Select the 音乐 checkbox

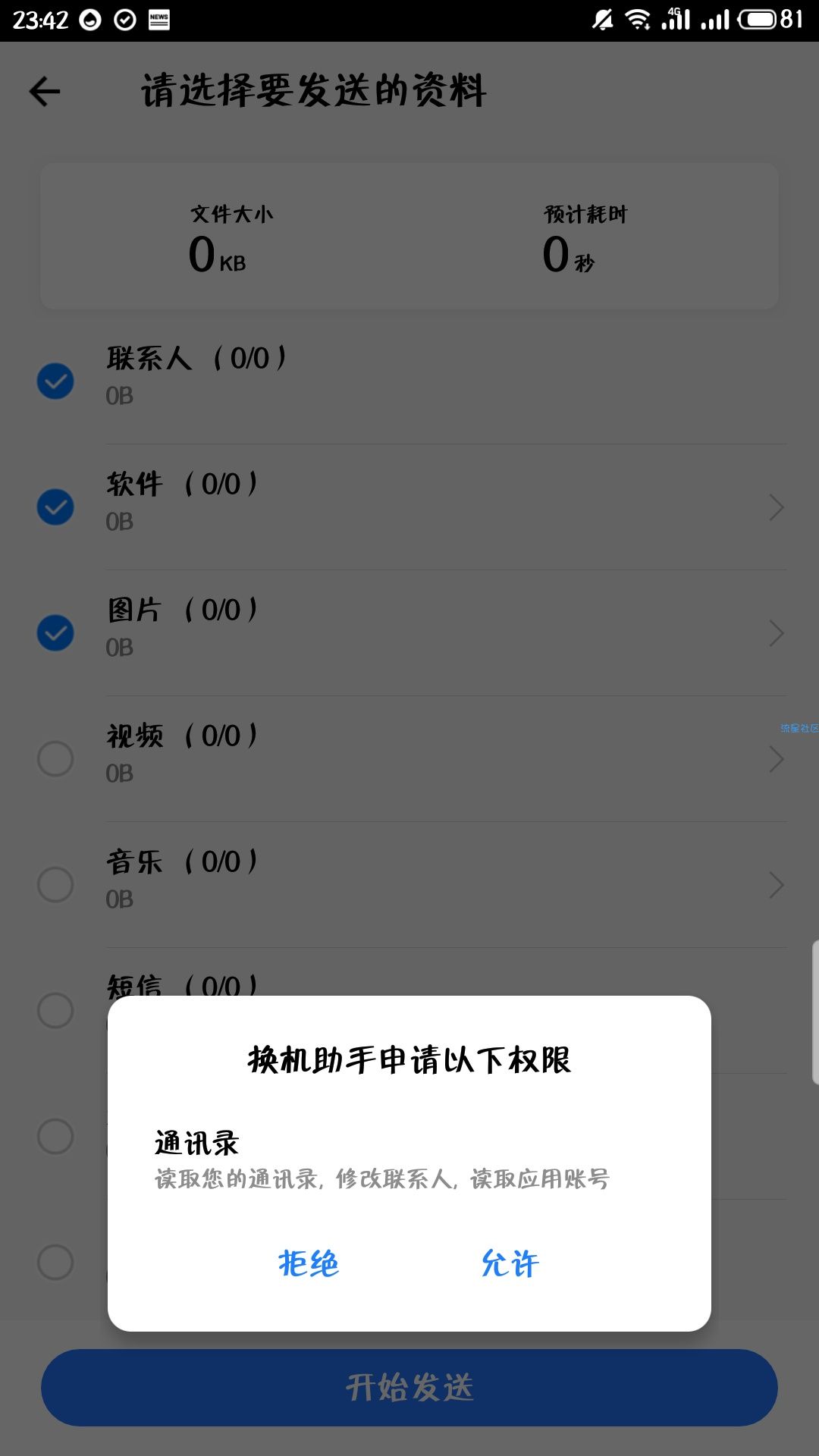point(55,884)
